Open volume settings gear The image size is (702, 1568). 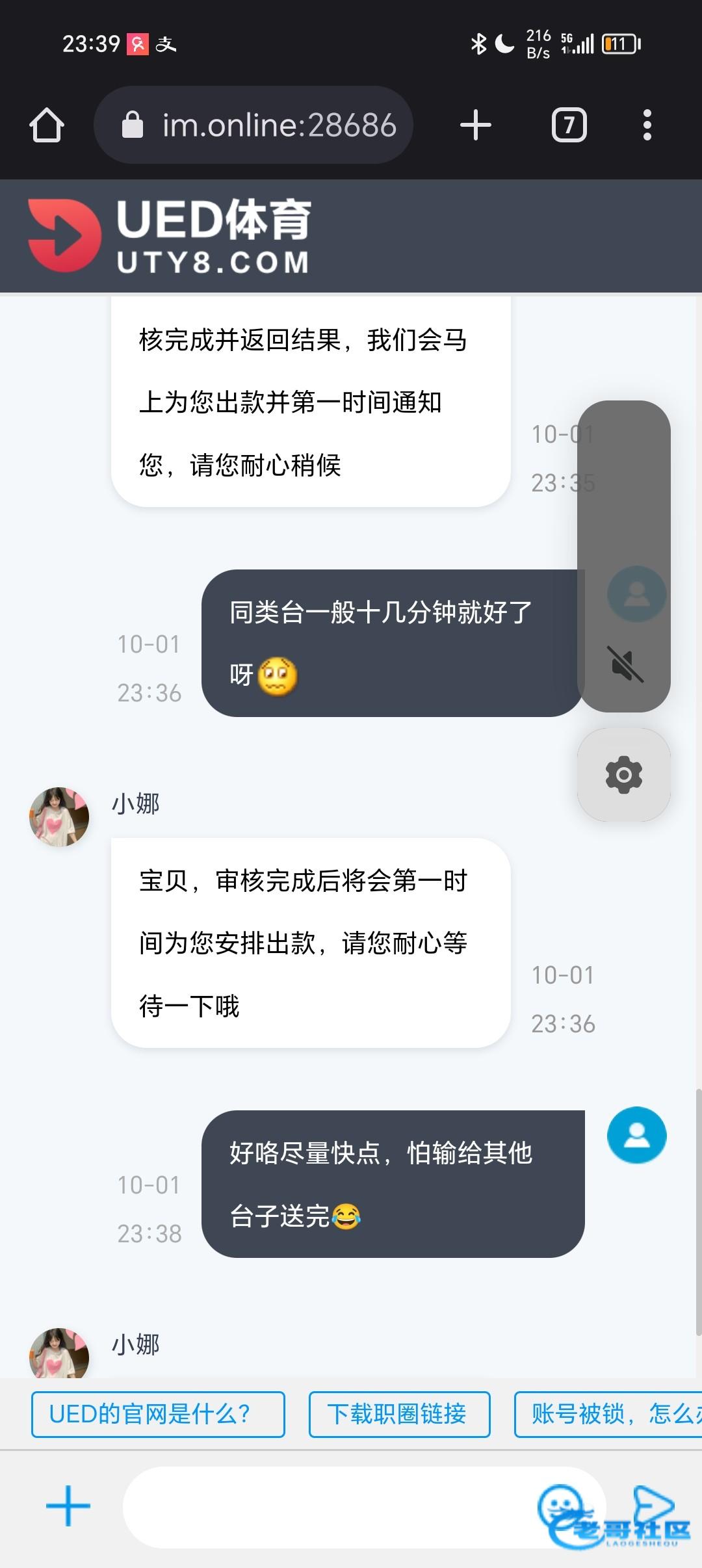point(624,774)
